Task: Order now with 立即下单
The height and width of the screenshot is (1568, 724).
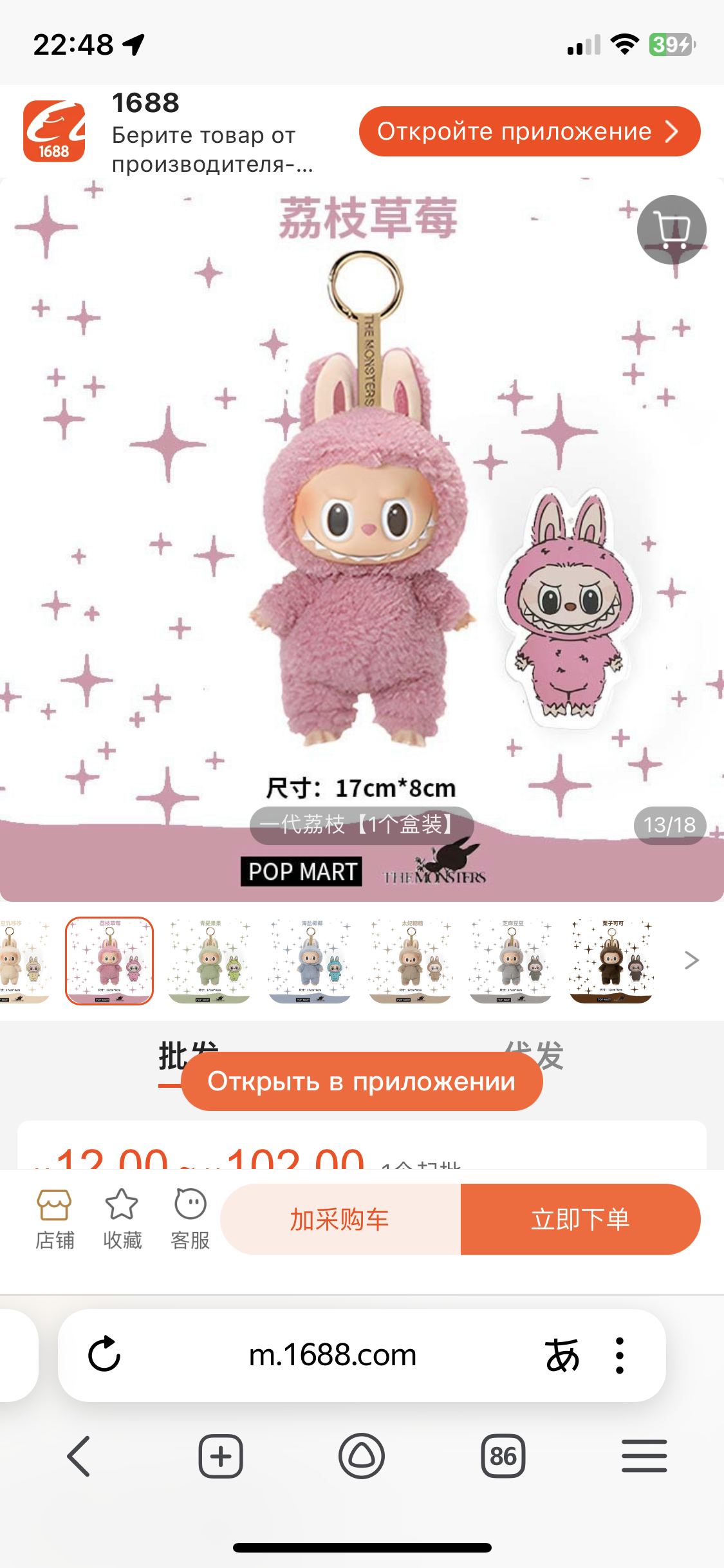Action: [x=580, y=1219]
